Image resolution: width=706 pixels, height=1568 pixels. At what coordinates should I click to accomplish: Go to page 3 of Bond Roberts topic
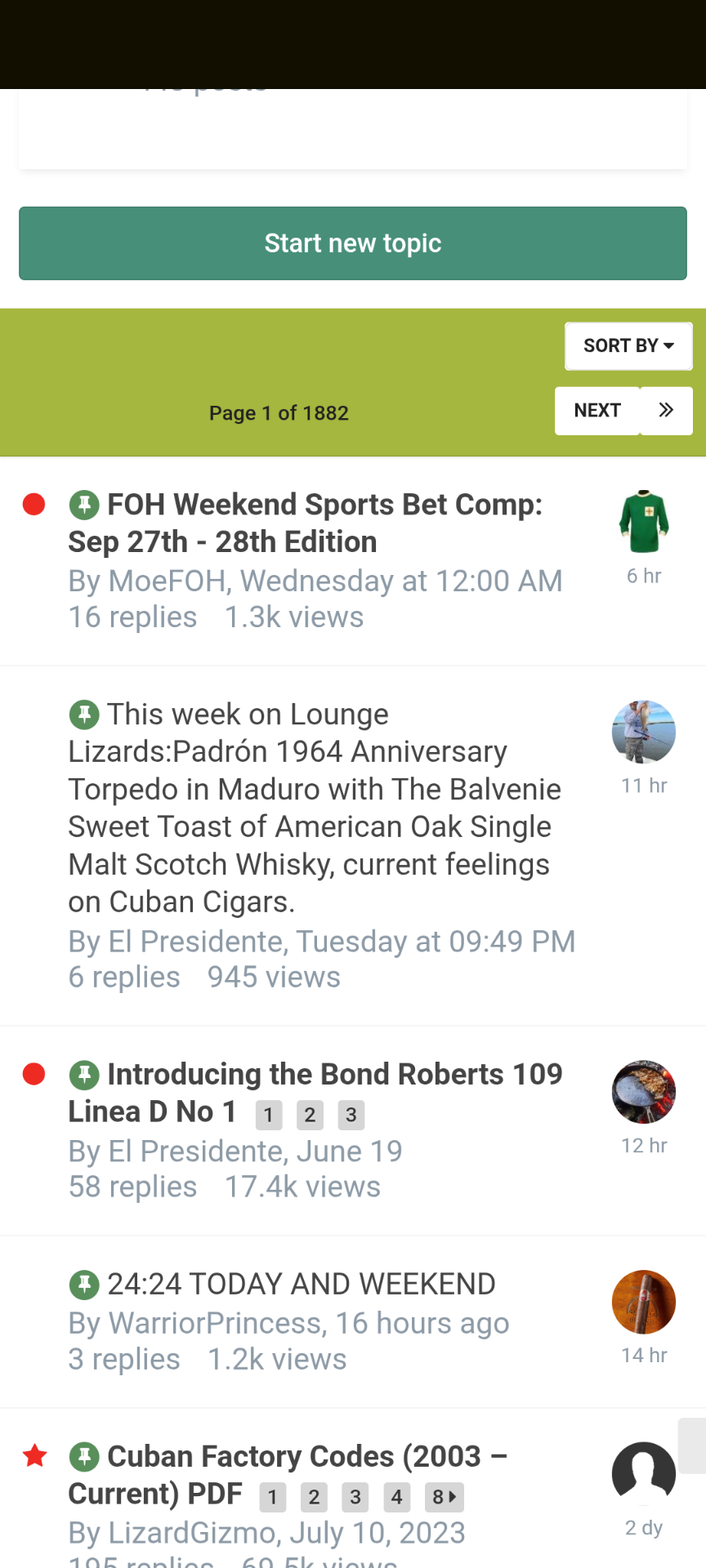coord(351,1115)
